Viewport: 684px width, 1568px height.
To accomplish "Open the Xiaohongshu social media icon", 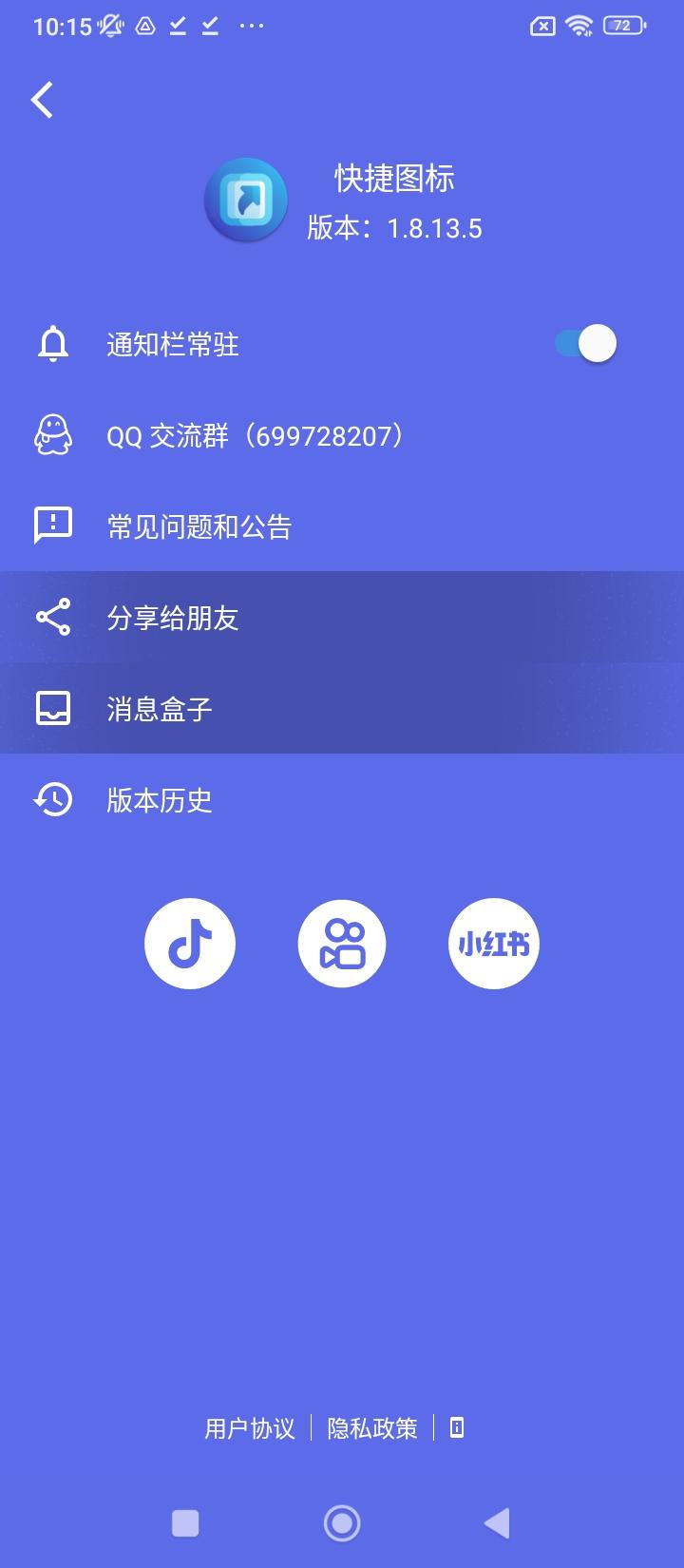I will tap(493, 943).
